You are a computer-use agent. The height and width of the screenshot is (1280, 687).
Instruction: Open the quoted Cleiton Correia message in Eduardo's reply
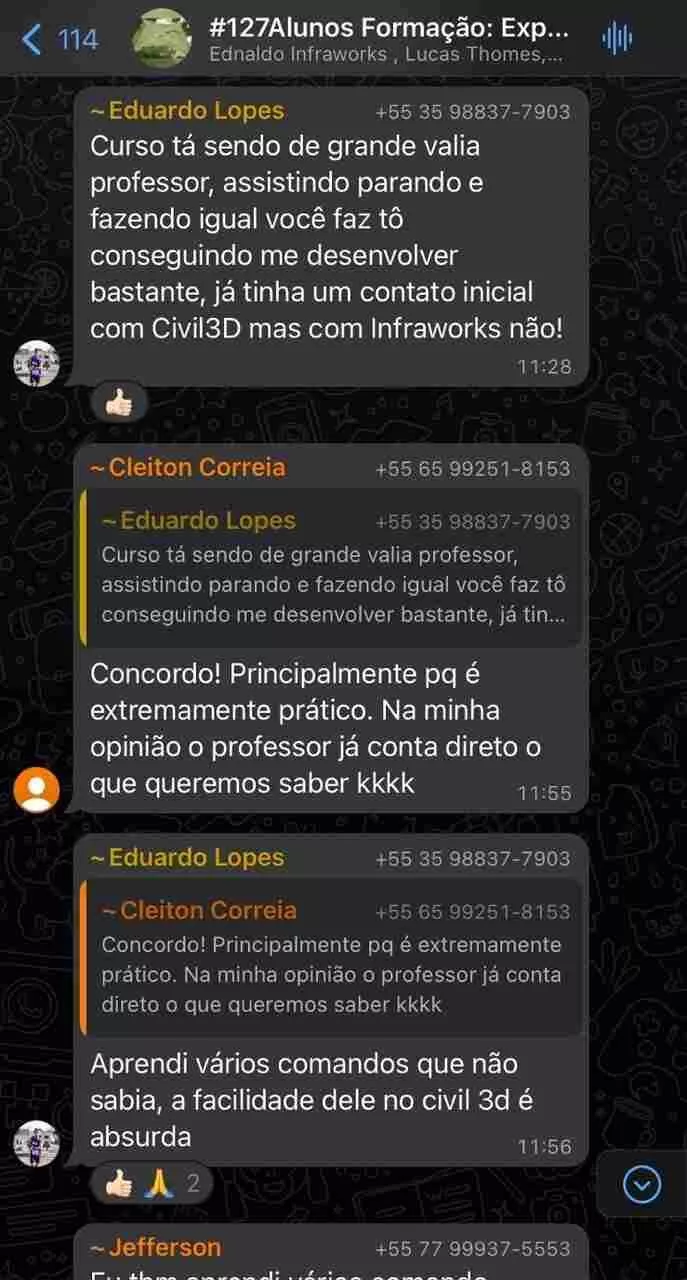330,959
